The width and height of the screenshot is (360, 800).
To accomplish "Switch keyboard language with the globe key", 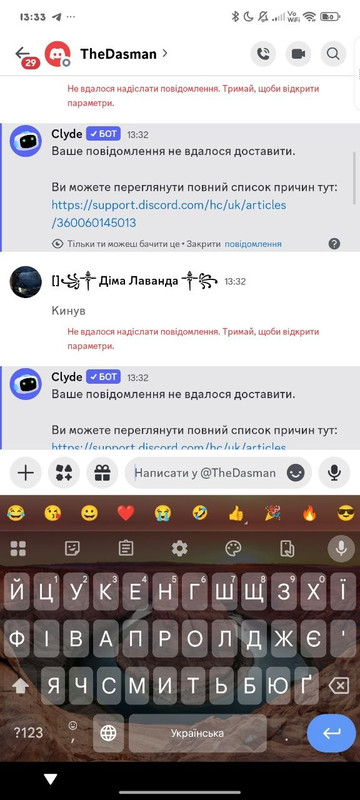I will tap(108, 733).
